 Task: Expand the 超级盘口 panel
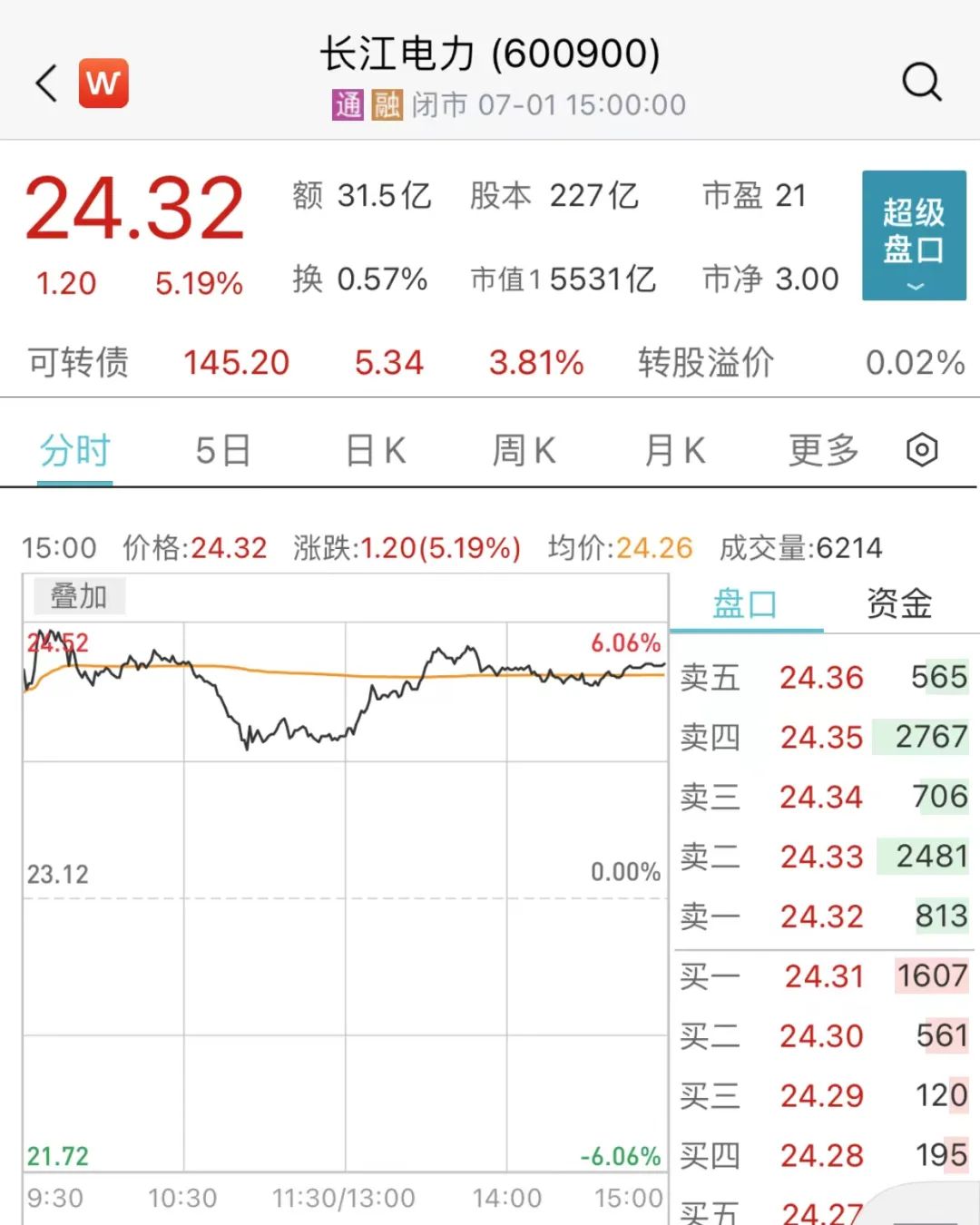click(913, 235)
